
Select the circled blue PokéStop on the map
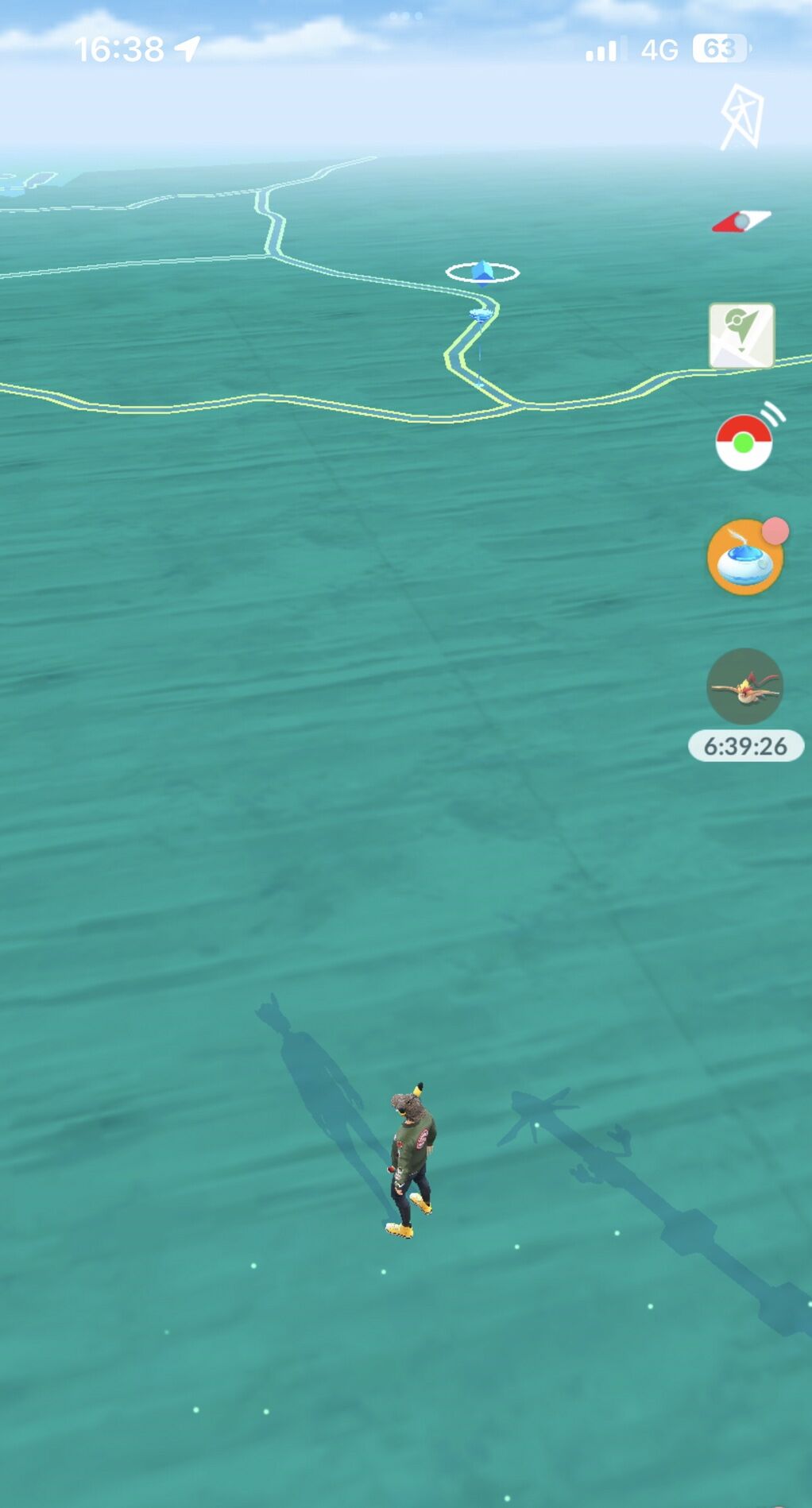(x=482, y=272)
